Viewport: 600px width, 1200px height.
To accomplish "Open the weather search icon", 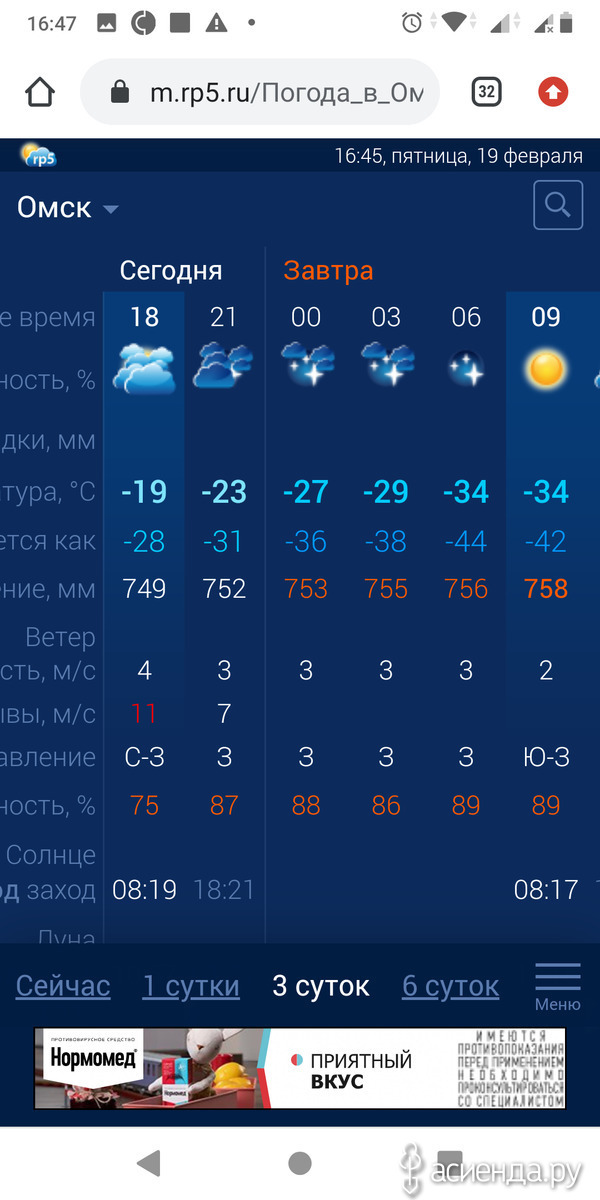I will point(558,206).
